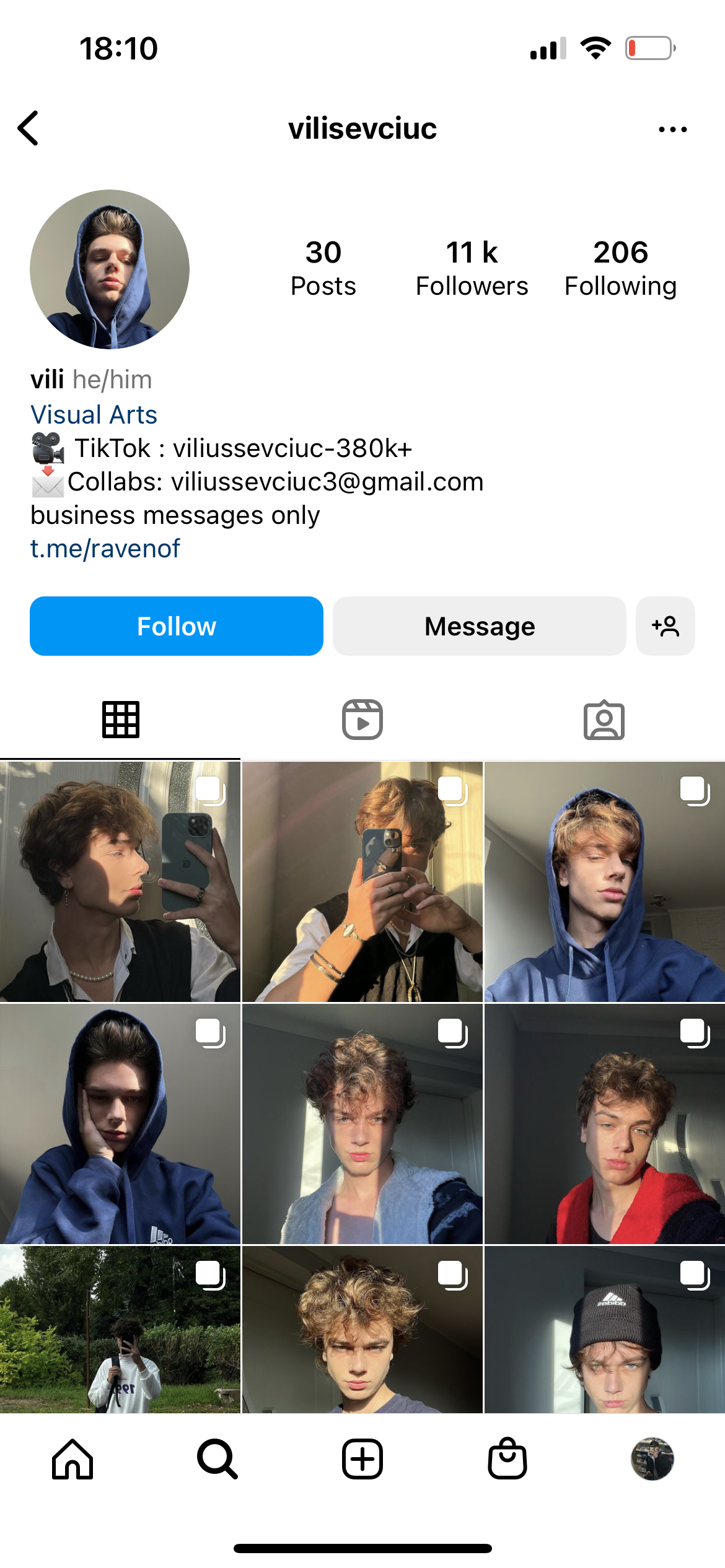Open the t.me/ravenof link

point(105,549)
